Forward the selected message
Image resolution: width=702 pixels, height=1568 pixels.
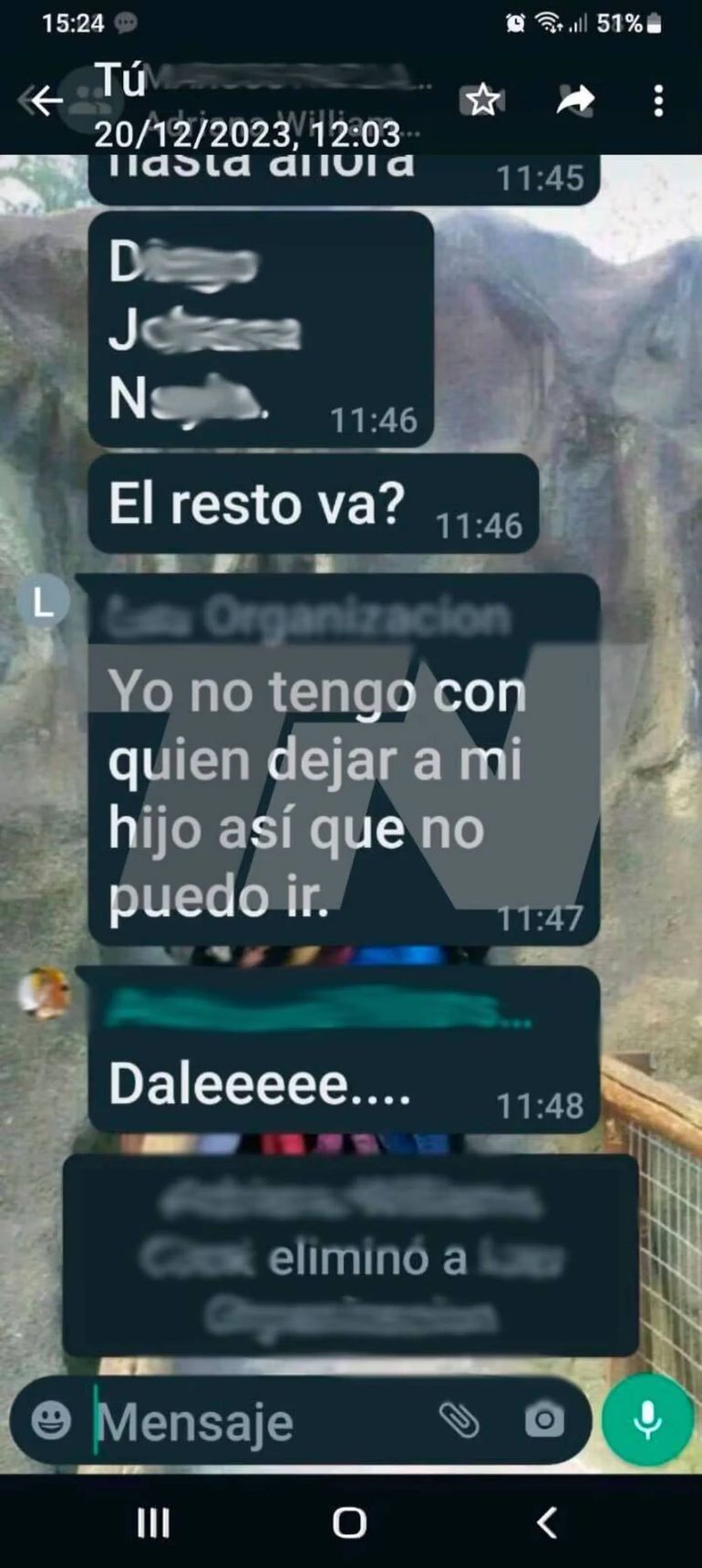pyautogui.click(x=575, y=100)
